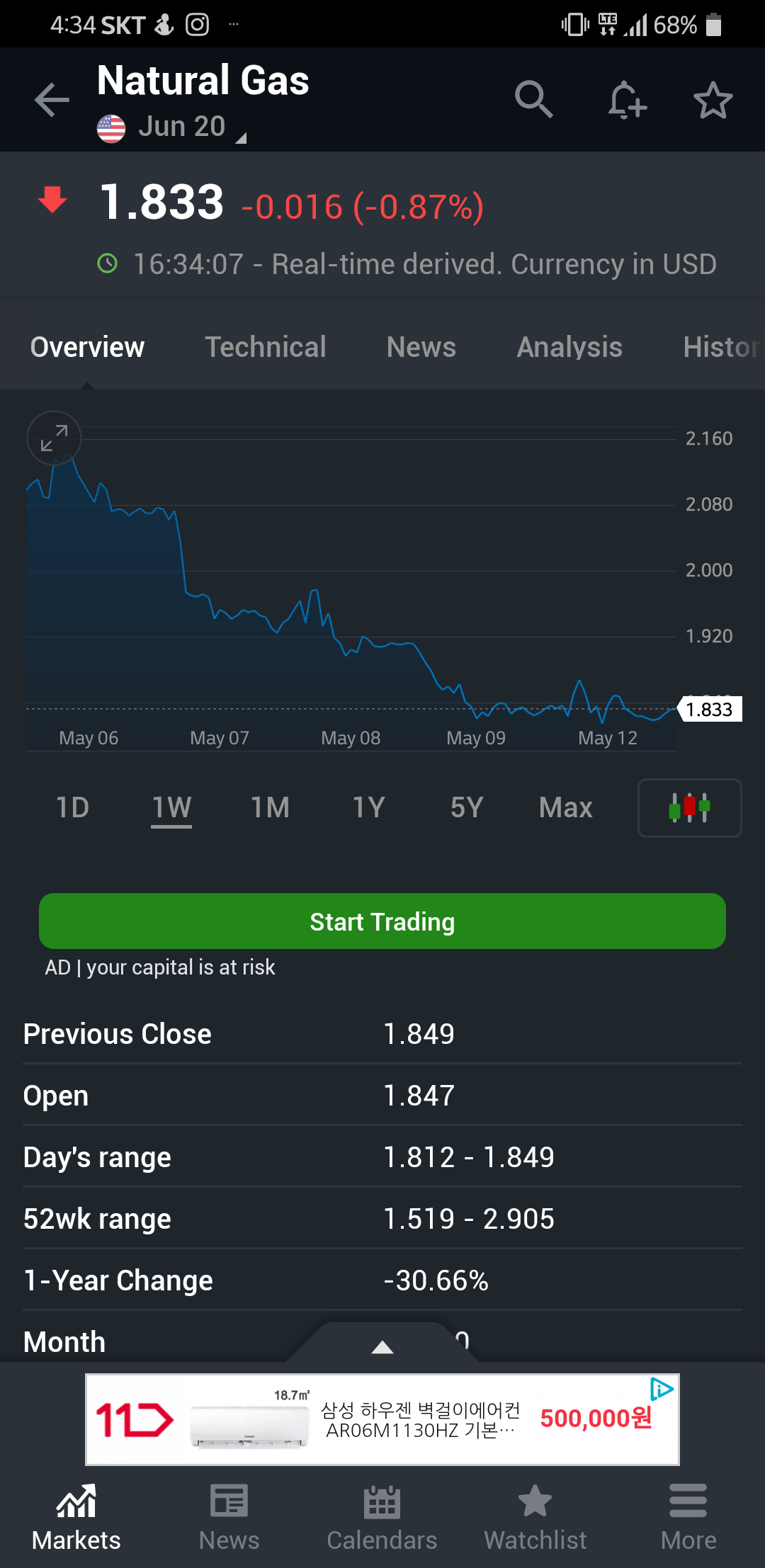This screenshot has width=765, height=1568.
Task: Switch to candlestick chart view
Action: [690, 808]
